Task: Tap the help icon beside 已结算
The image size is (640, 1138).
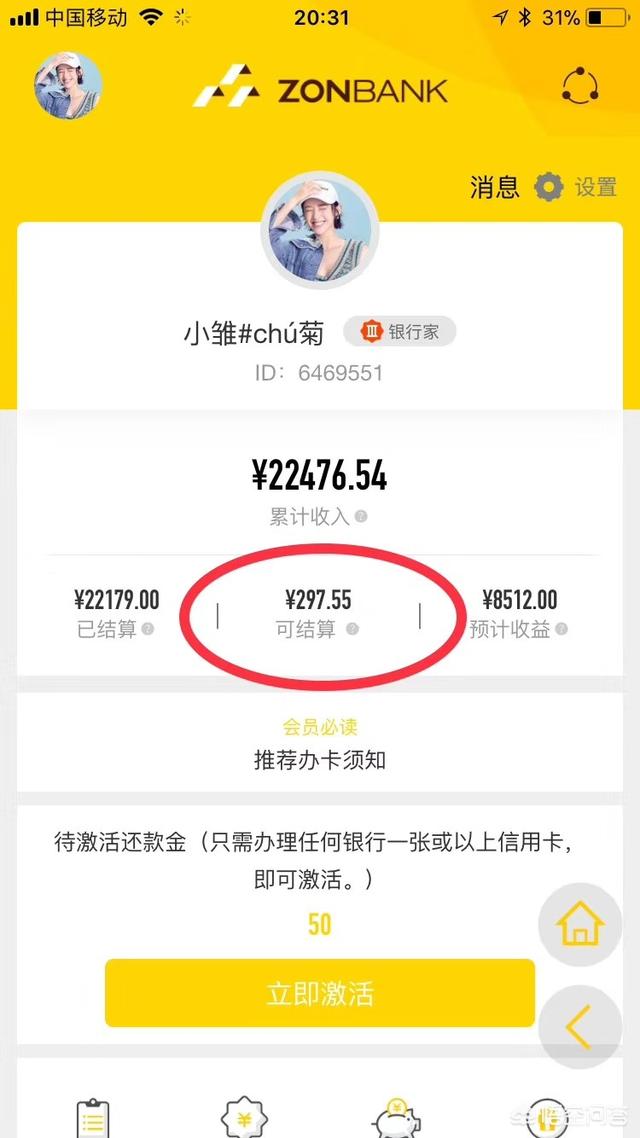Action: click(148, 630)
